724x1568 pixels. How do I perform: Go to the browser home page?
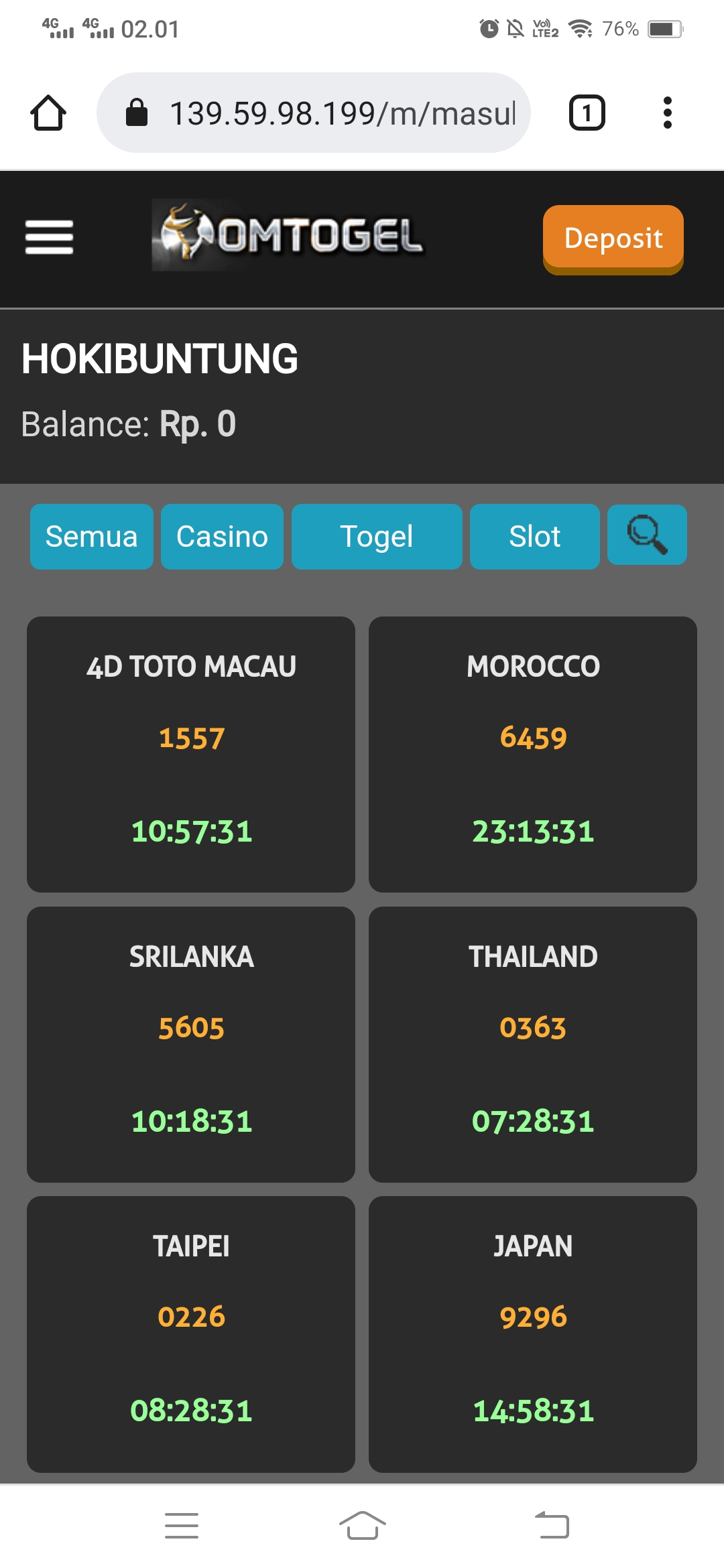tap(48, 113)
